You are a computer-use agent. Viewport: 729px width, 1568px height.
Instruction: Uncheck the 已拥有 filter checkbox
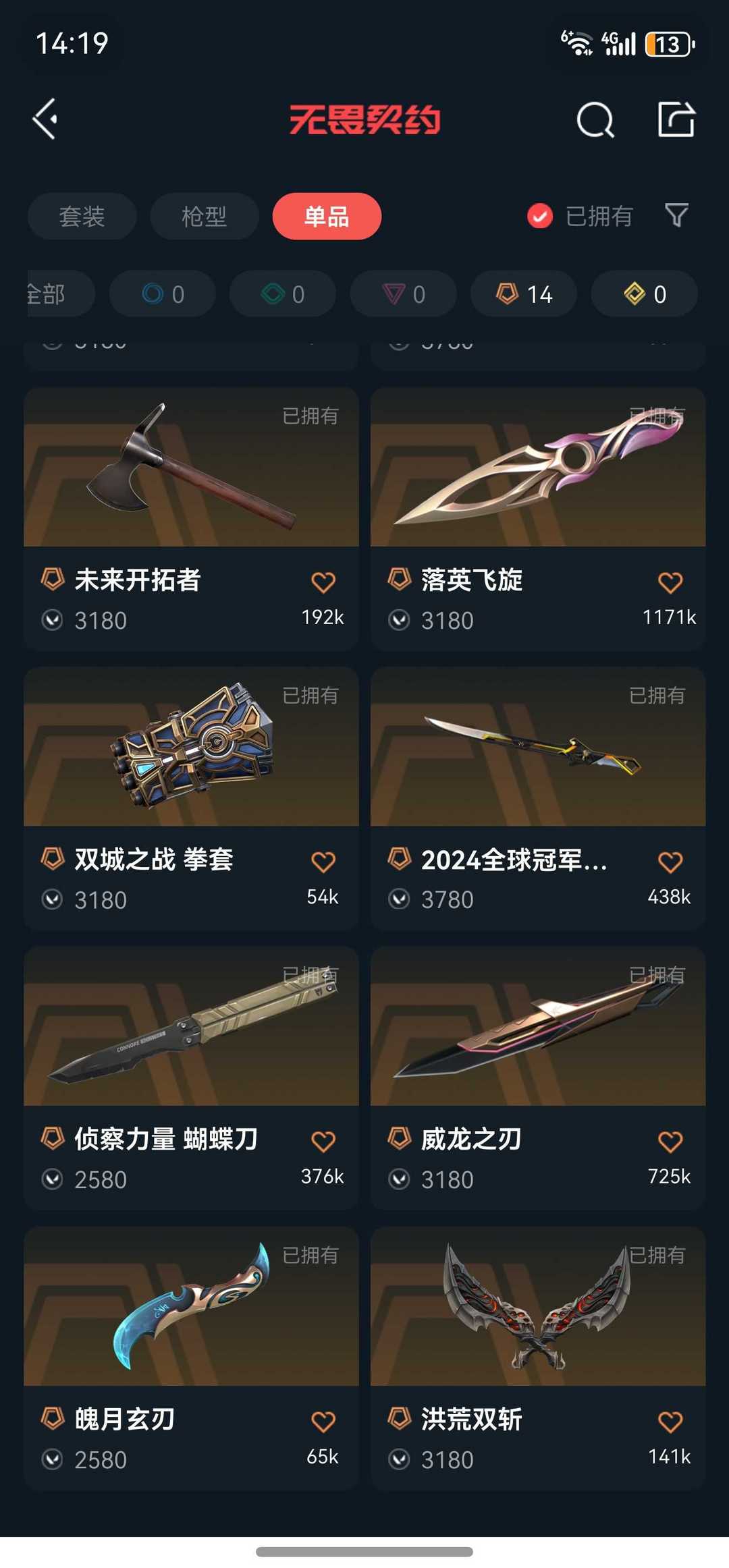pos(540,217)
